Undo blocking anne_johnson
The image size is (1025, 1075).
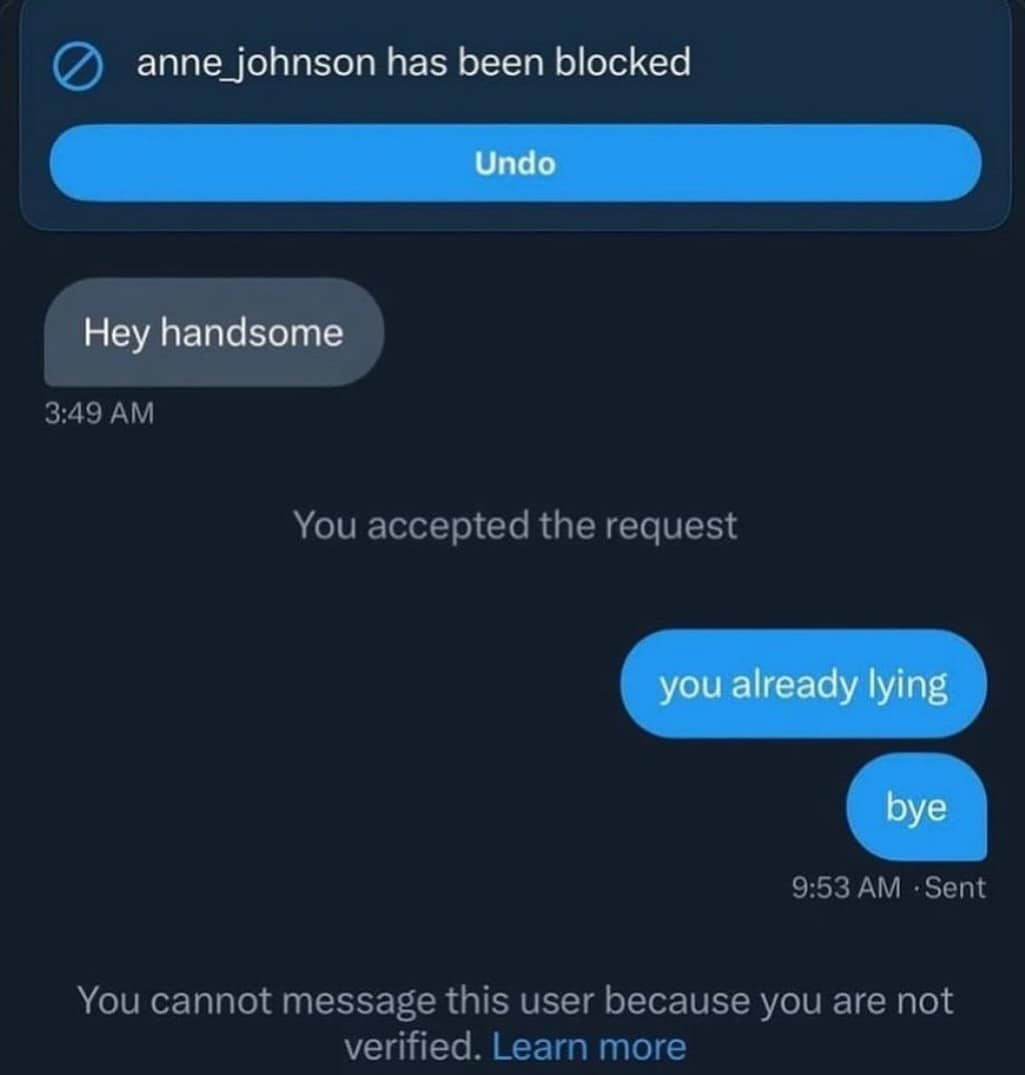tap(515, 163)
